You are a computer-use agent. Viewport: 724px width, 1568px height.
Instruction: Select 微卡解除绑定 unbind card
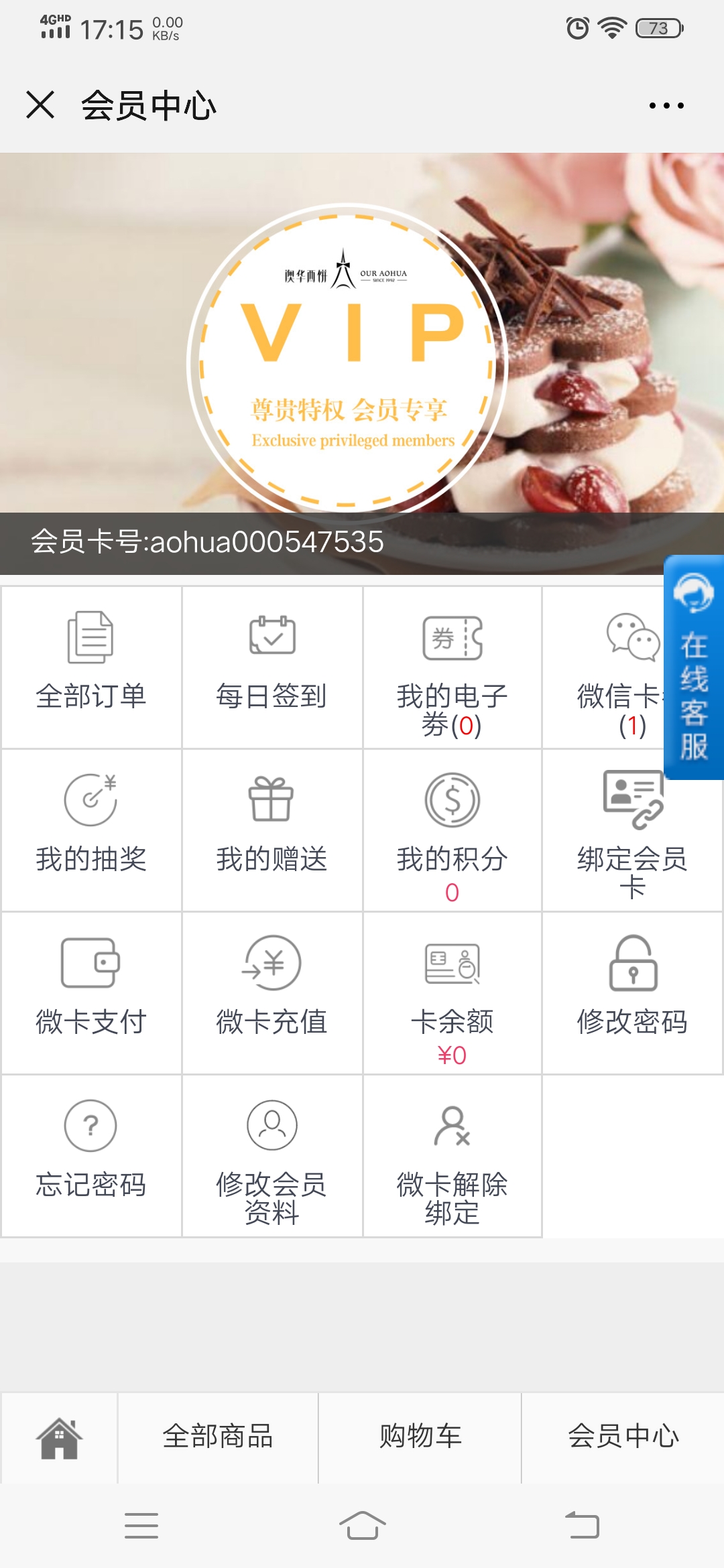tap(452, 1156)
